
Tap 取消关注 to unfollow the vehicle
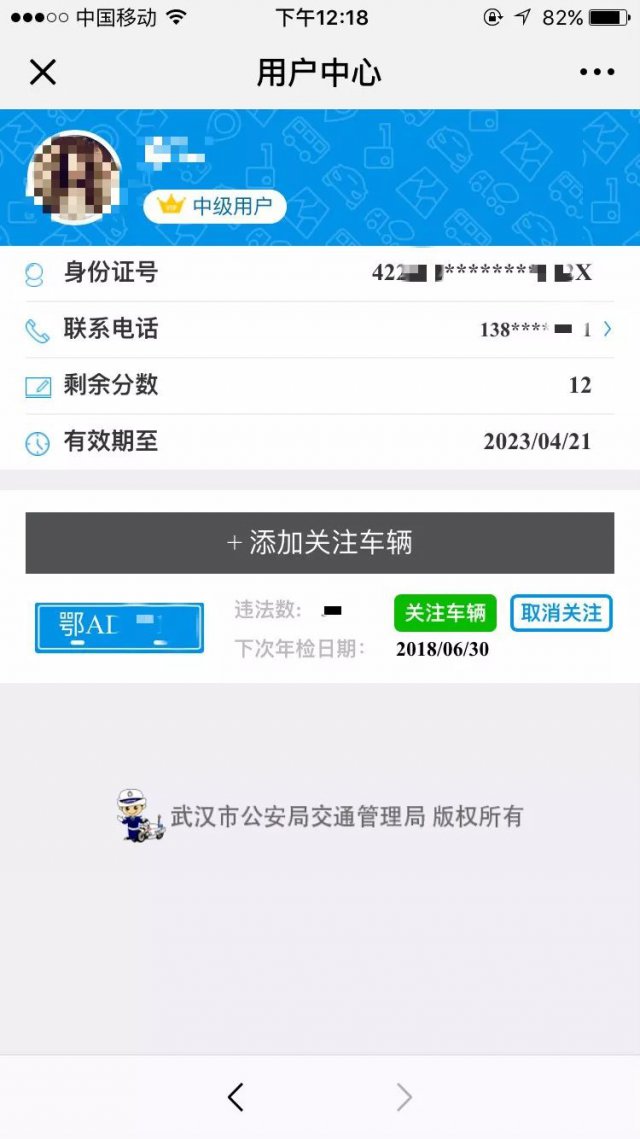pos(561,613)
